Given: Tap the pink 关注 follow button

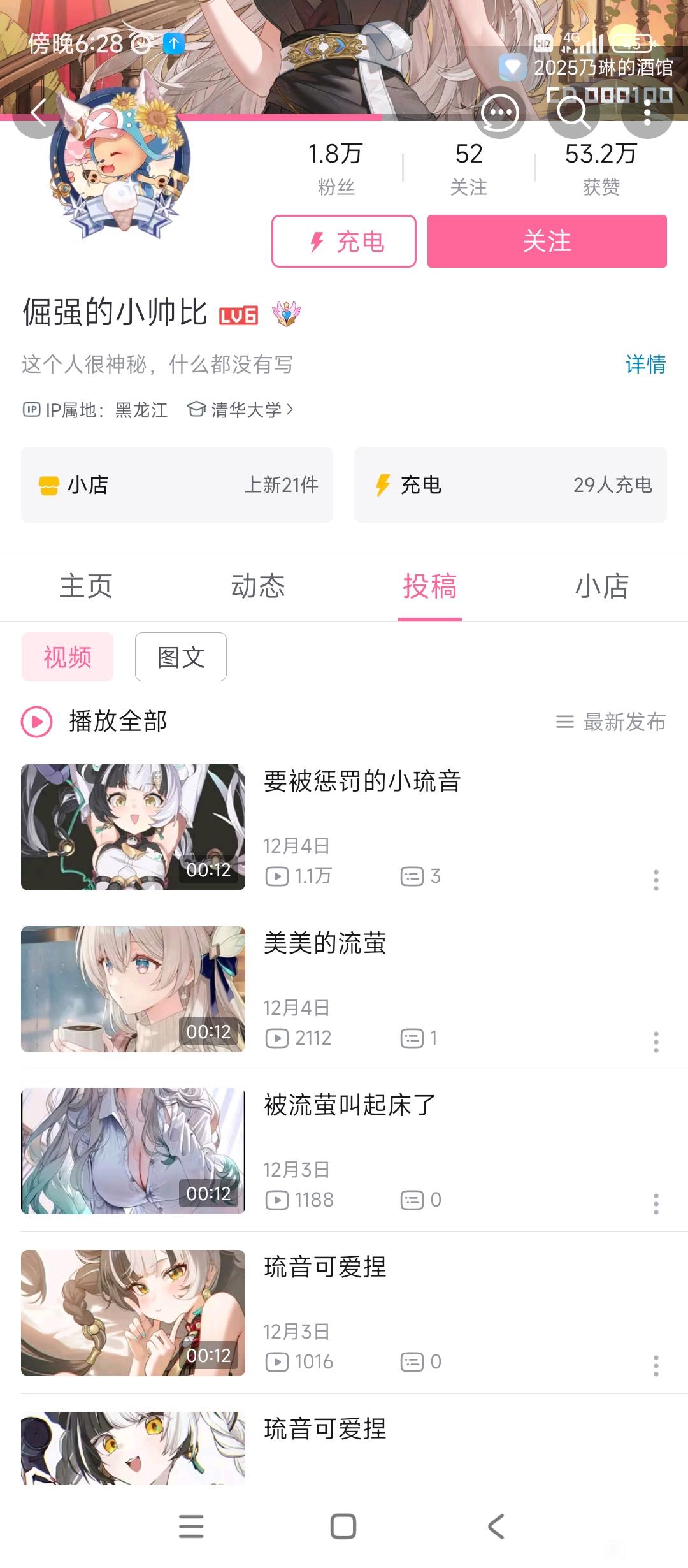Looking at the screenshot, I should tap(547, 241).
